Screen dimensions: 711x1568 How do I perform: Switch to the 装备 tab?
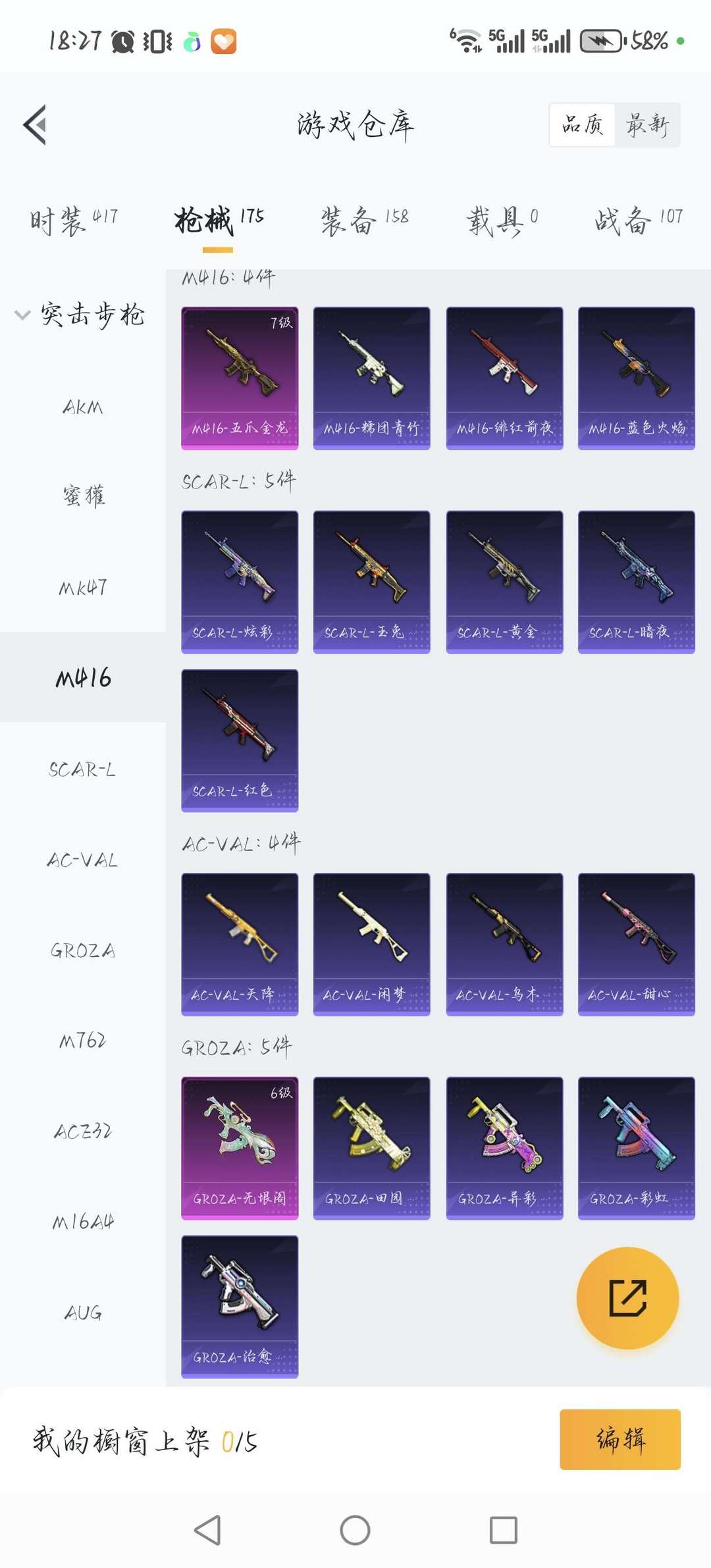tap(364, 221)
